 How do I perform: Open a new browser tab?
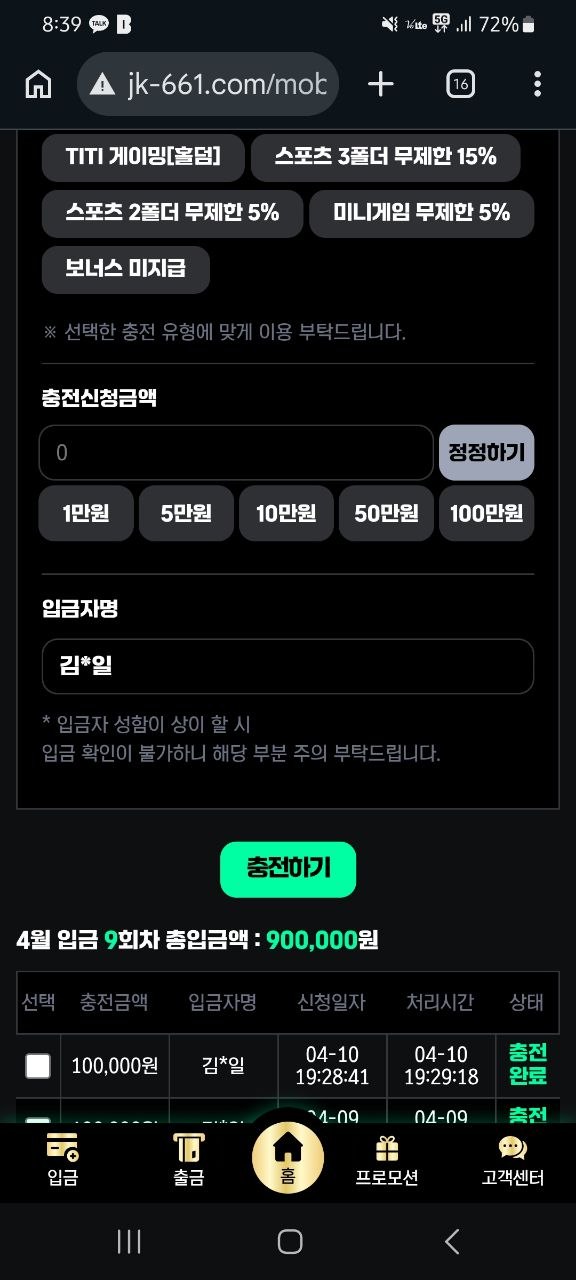(x=380, y=85)
